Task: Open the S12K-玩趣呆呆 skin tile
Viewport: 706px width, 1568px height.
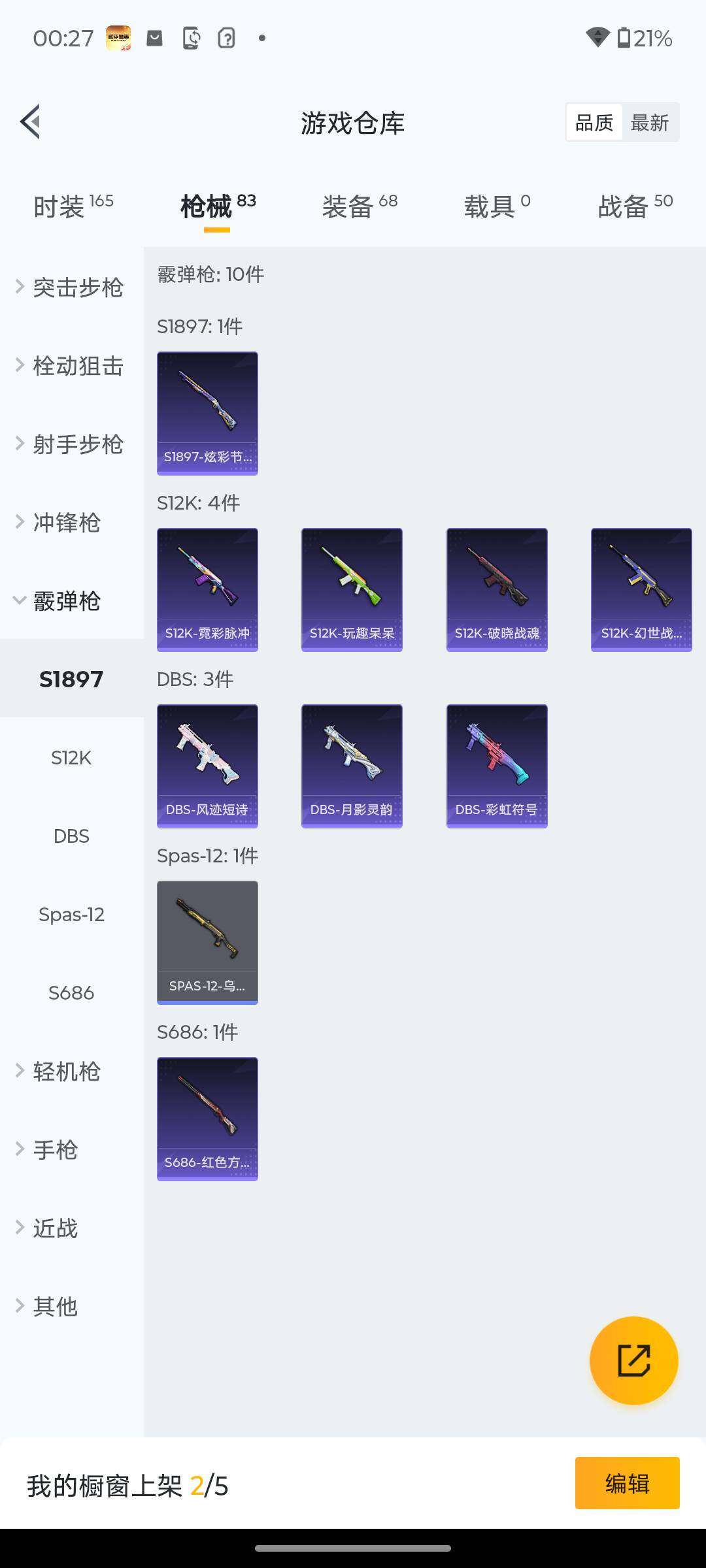Action: point(352,589)
